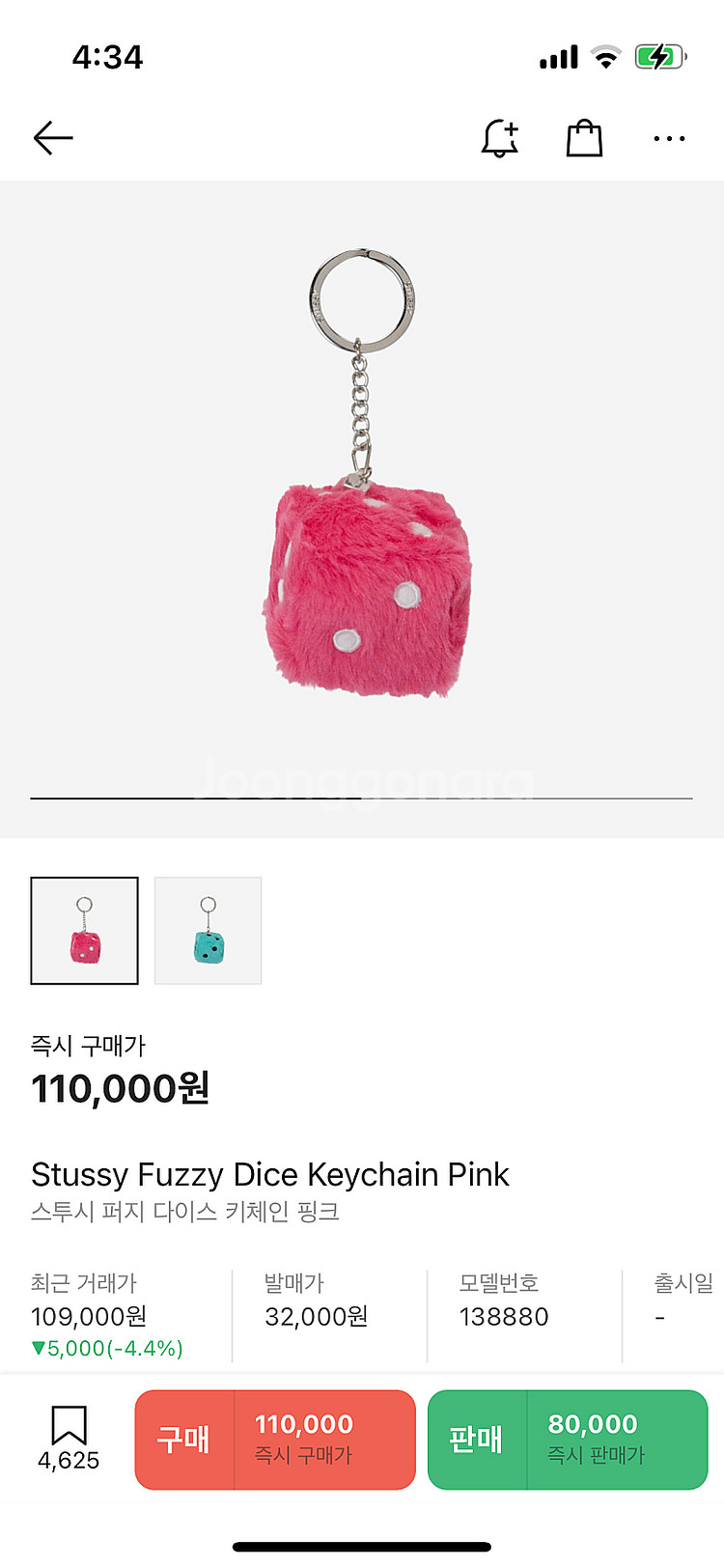724x1568 pixels.
Task: Select the pink dice thumbnail
Action: tap(85, 931)
